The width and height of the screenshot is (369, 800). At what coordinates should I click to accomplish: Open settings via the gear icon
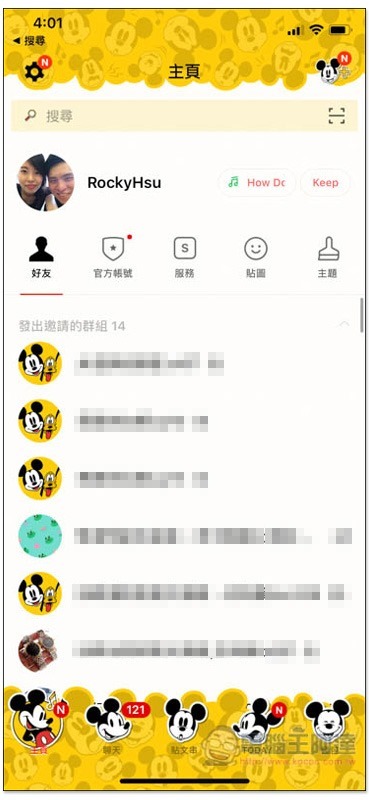pos(35,72)
